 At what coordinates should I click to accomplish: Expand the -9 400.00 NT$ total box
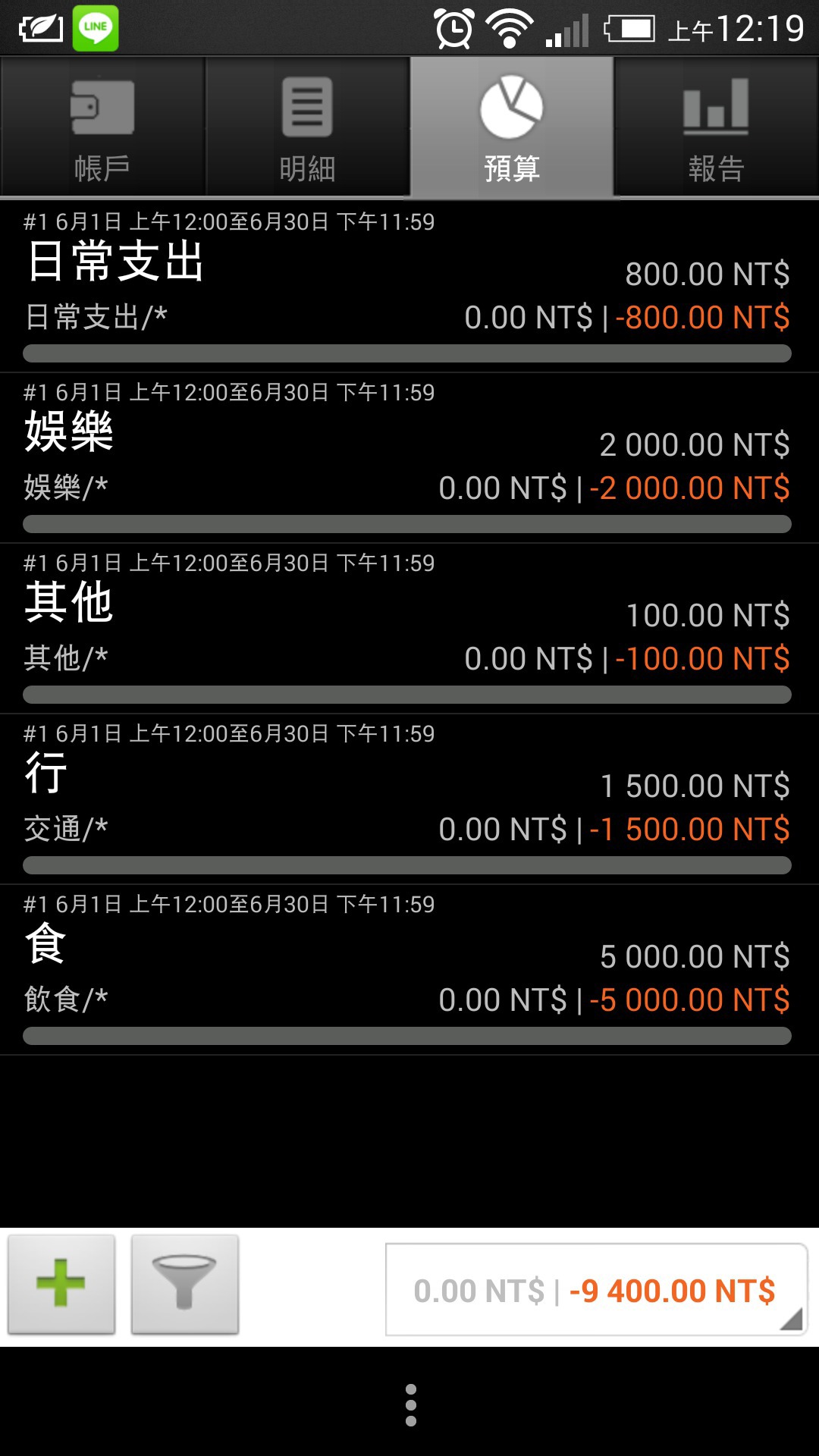pos(596,1289)
